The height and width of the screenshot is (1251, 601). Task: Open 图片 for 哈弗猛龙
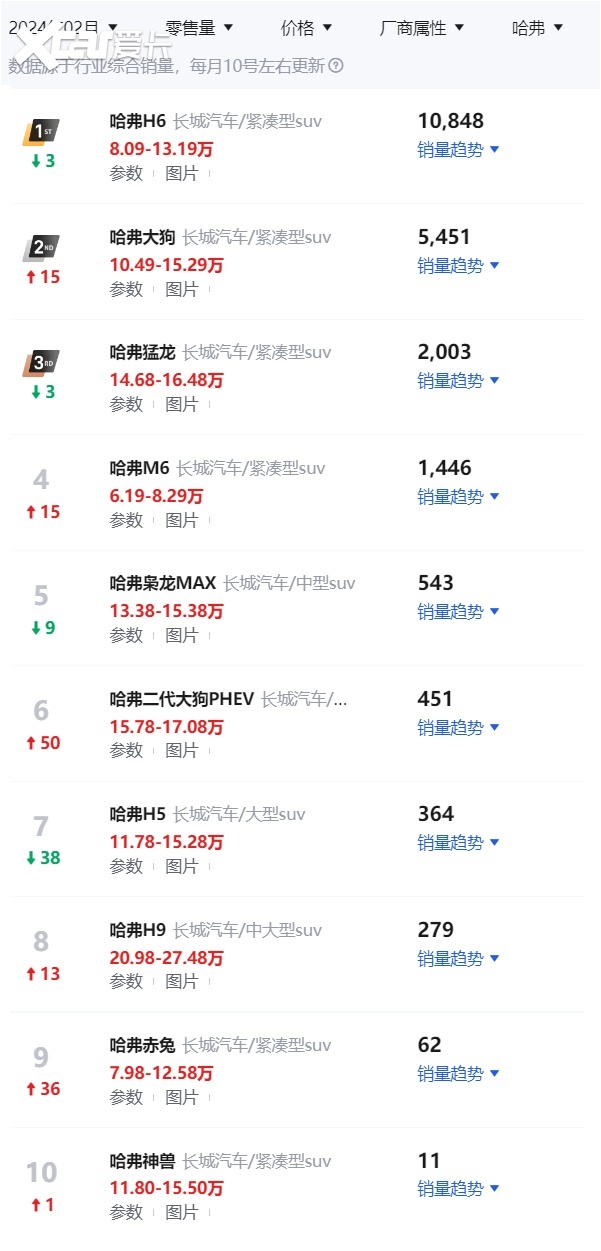(x=182, y=405)
